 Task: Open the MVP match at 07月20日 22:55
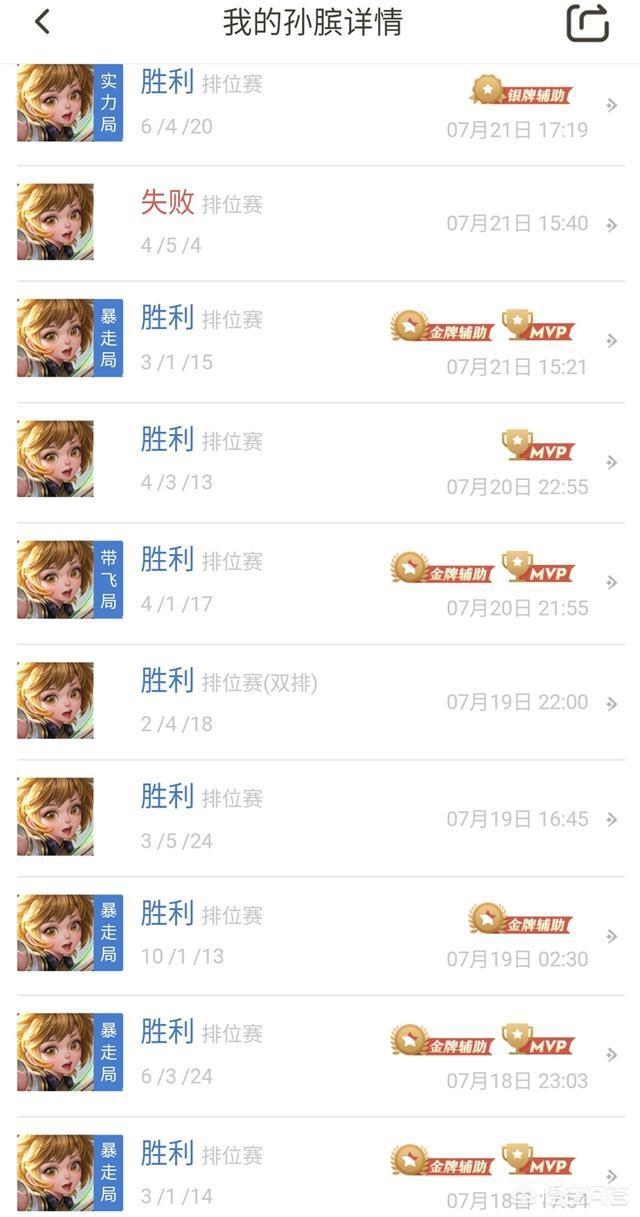coord(320,463)
